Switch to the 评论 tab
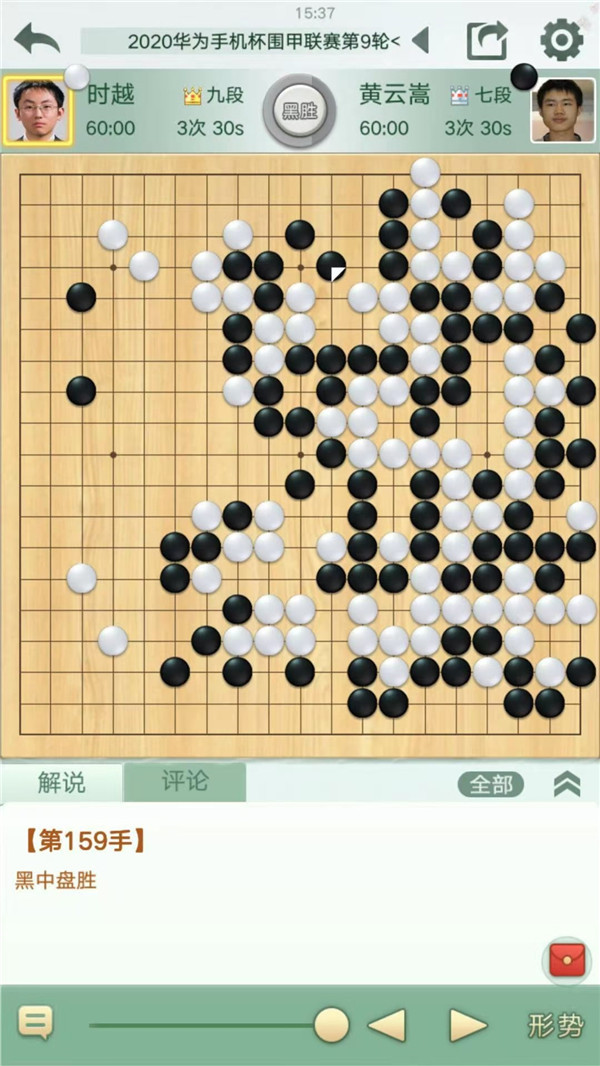This screenshot has height=1066, width=600. pyautogui.click(x=184, y=783)
